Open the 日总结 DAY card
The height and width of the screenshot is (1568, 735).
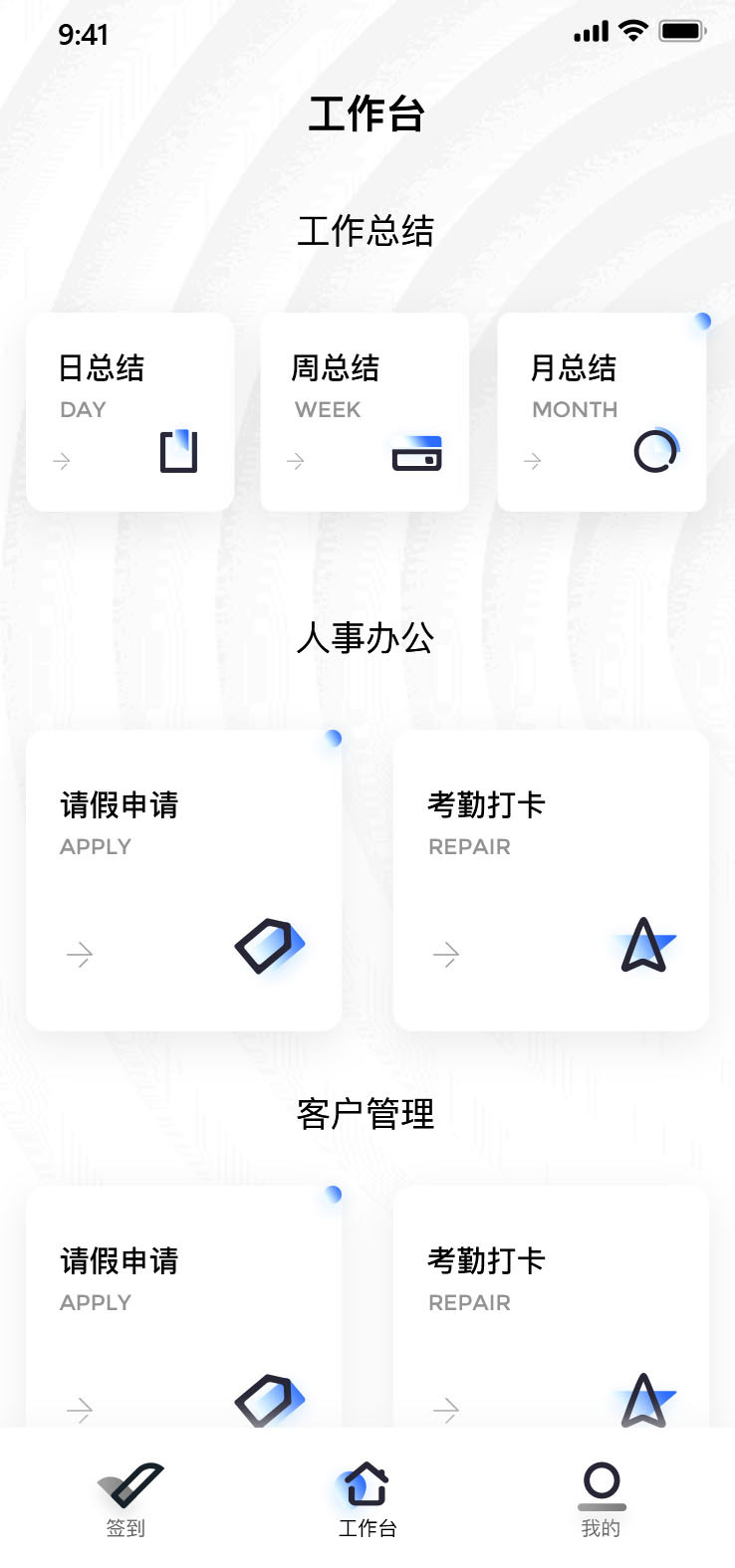tap(130, 412)
